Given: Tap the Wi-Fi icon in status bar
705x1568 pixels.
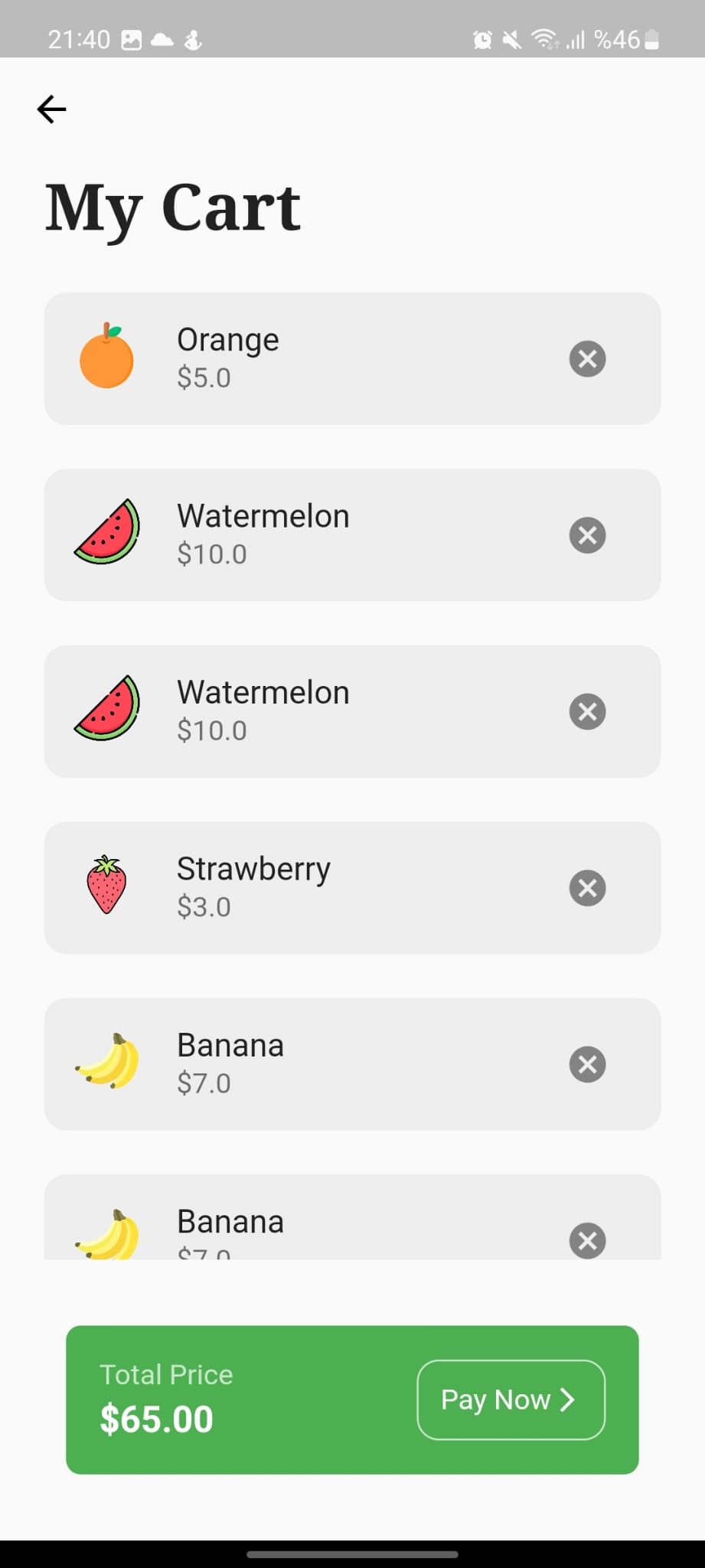Looking at the screenshot, I should [x=546, y=39].
